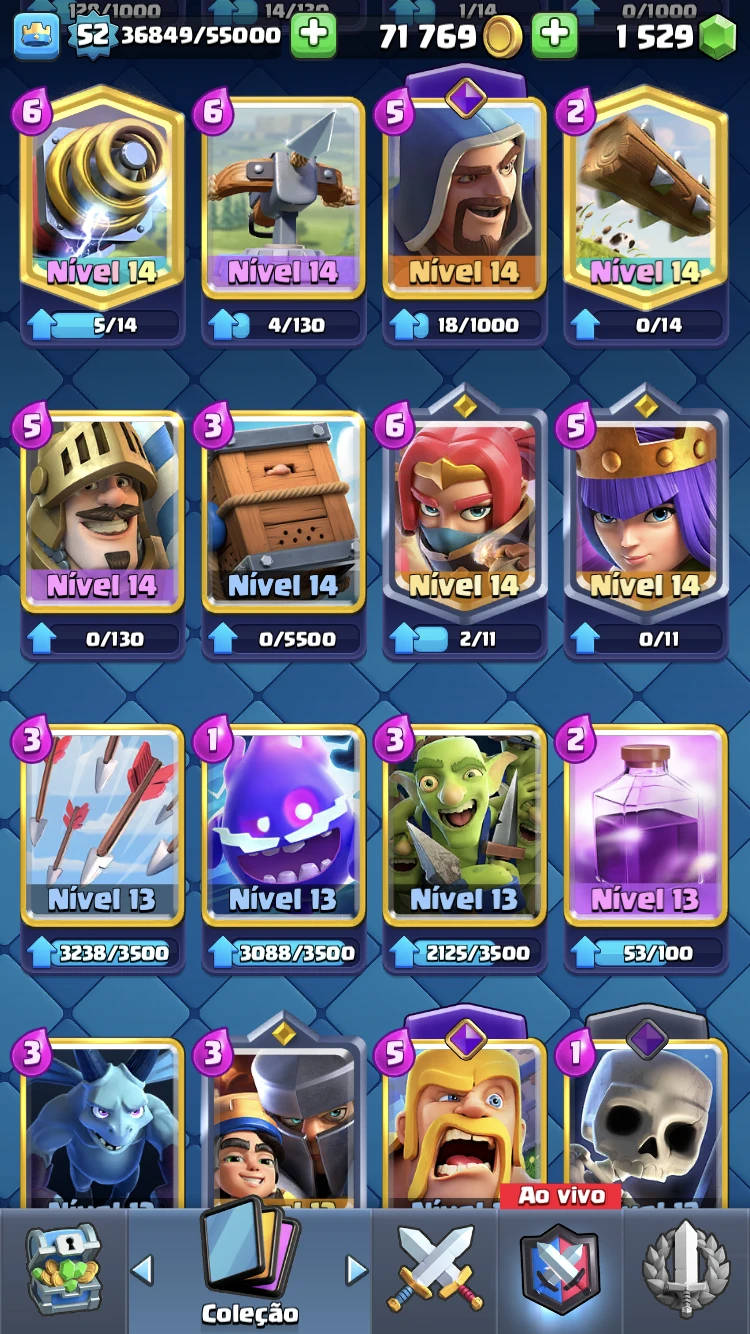This screenshot has height=1334, width=750.
Task: Open the gem shop via green gem
Action: [715, 38]
